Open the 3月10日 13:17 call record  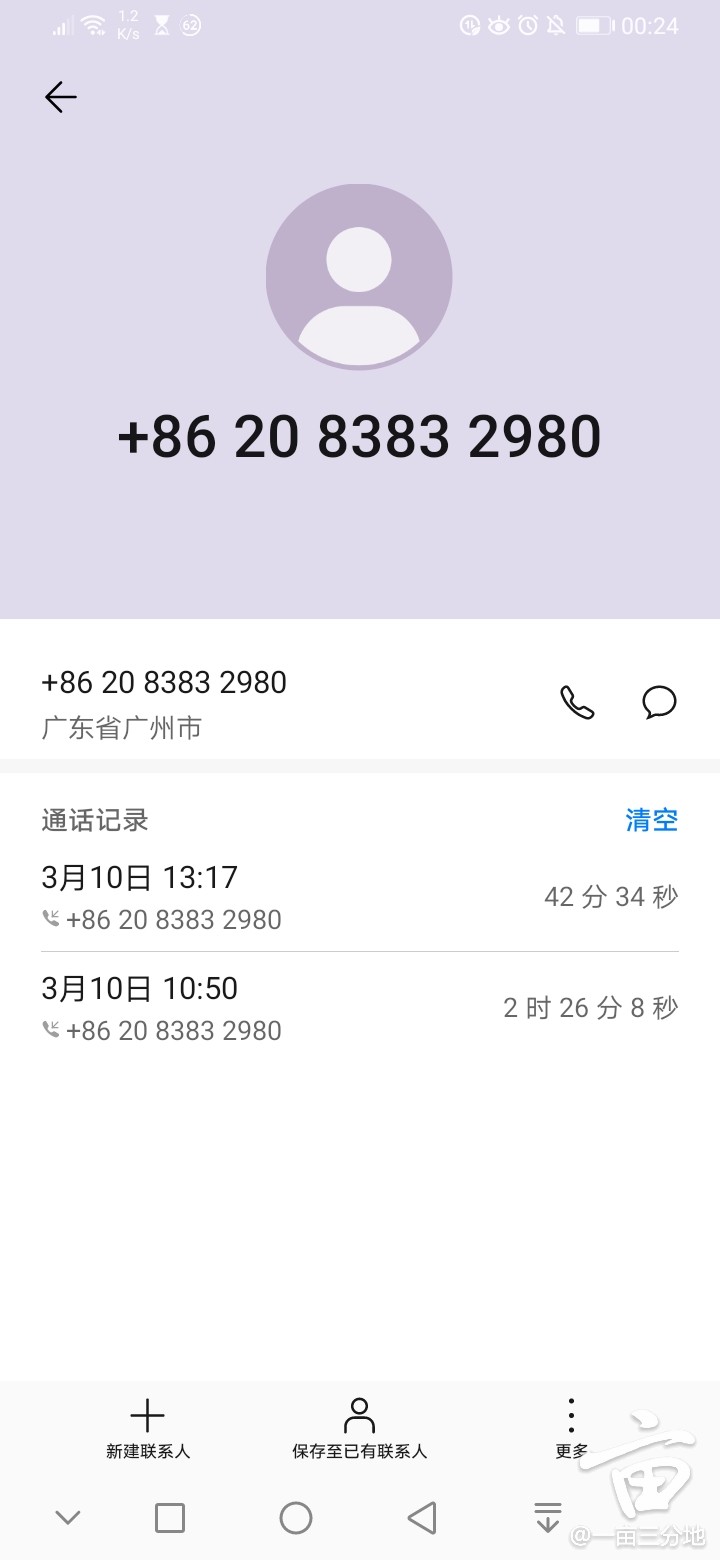(x=360, y=897)
